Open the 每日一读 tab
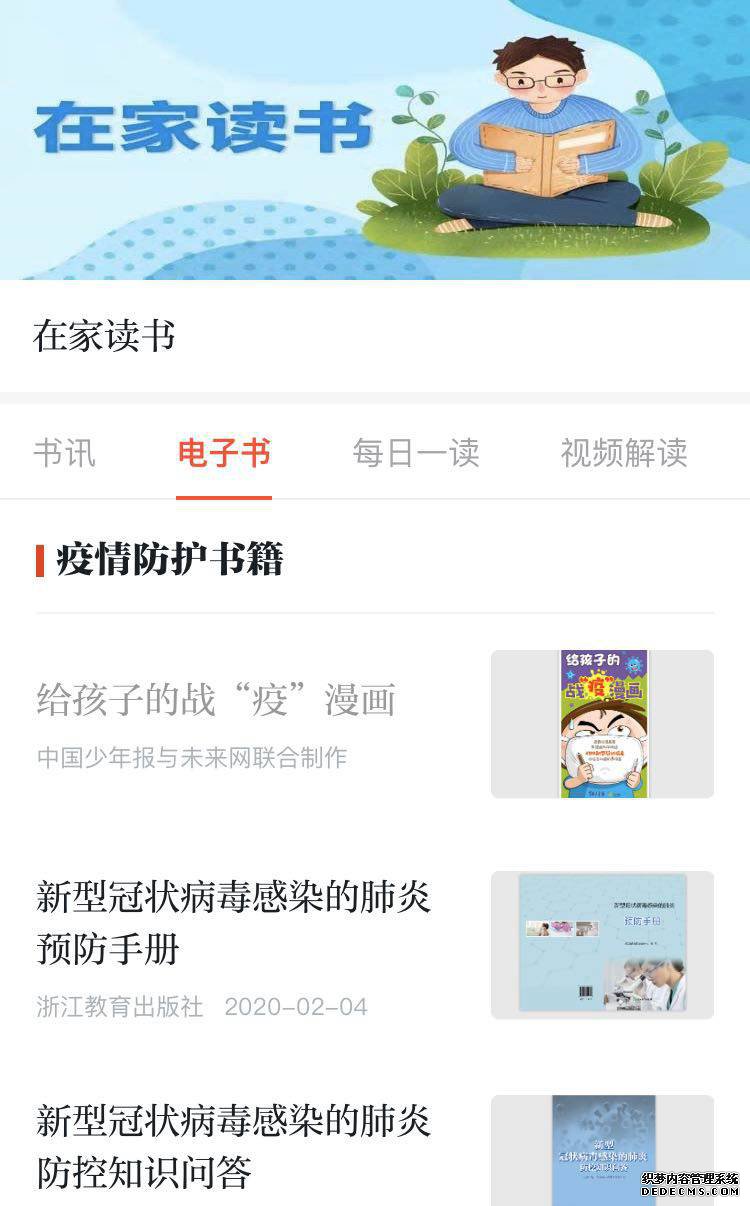 click(416, 453)
